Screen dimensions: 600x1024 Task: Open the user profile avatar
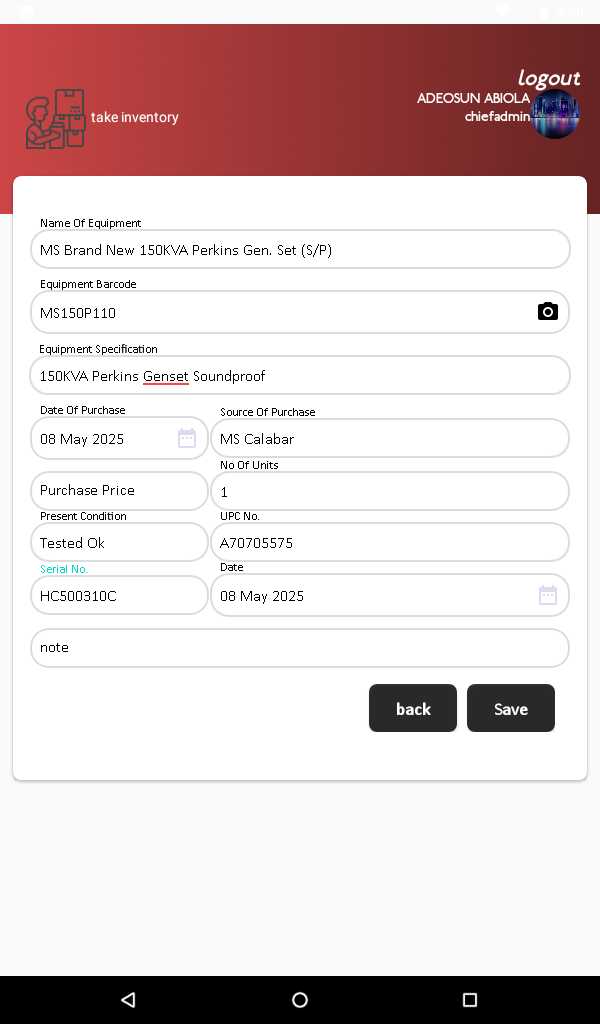pyautogui.click(x=555, y=114)
